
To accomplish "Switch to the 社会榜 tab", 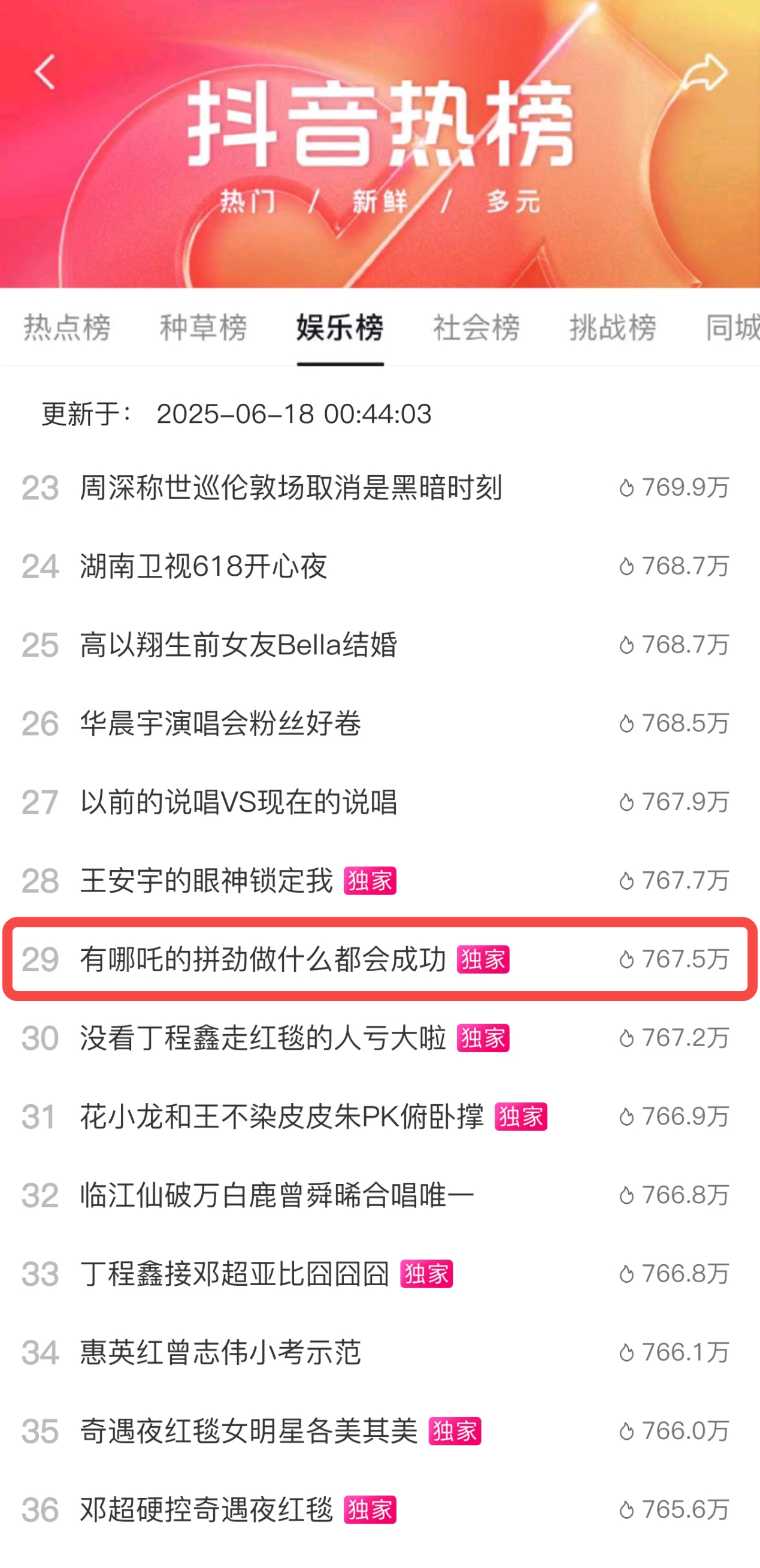I will [477, 328].
